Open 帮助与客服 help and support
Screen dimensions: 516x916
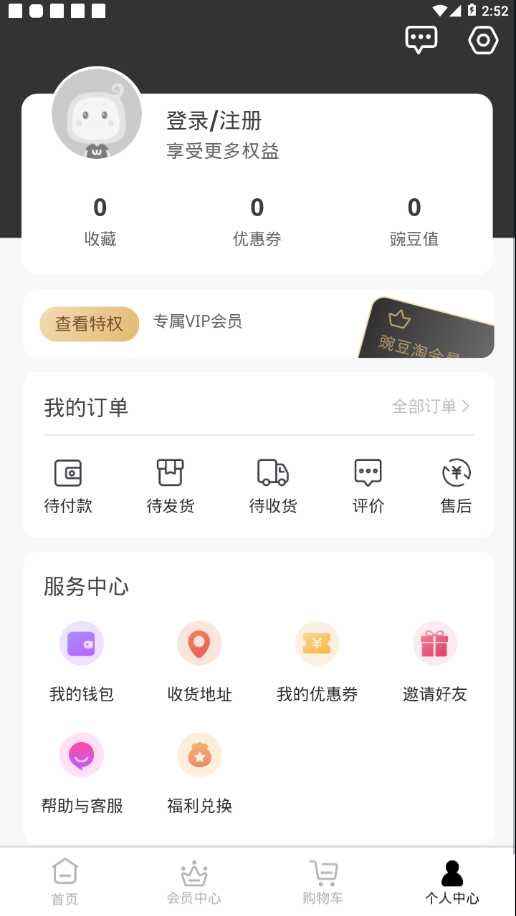[82, 774]
